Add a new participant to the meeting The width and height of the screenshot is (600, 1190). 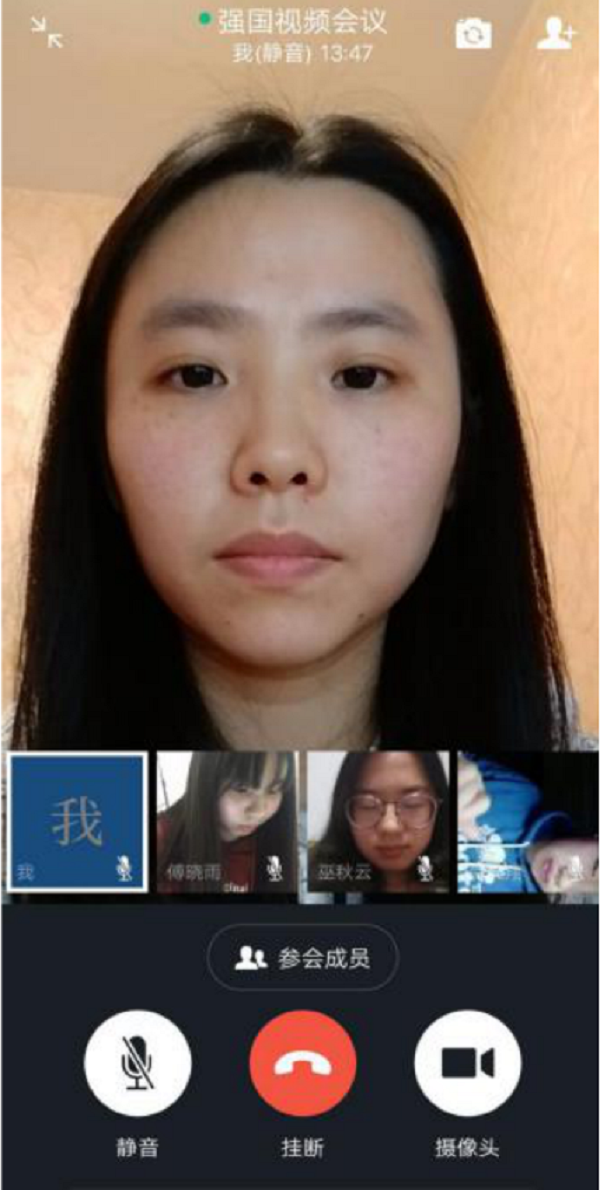click(x=555, y=33)
